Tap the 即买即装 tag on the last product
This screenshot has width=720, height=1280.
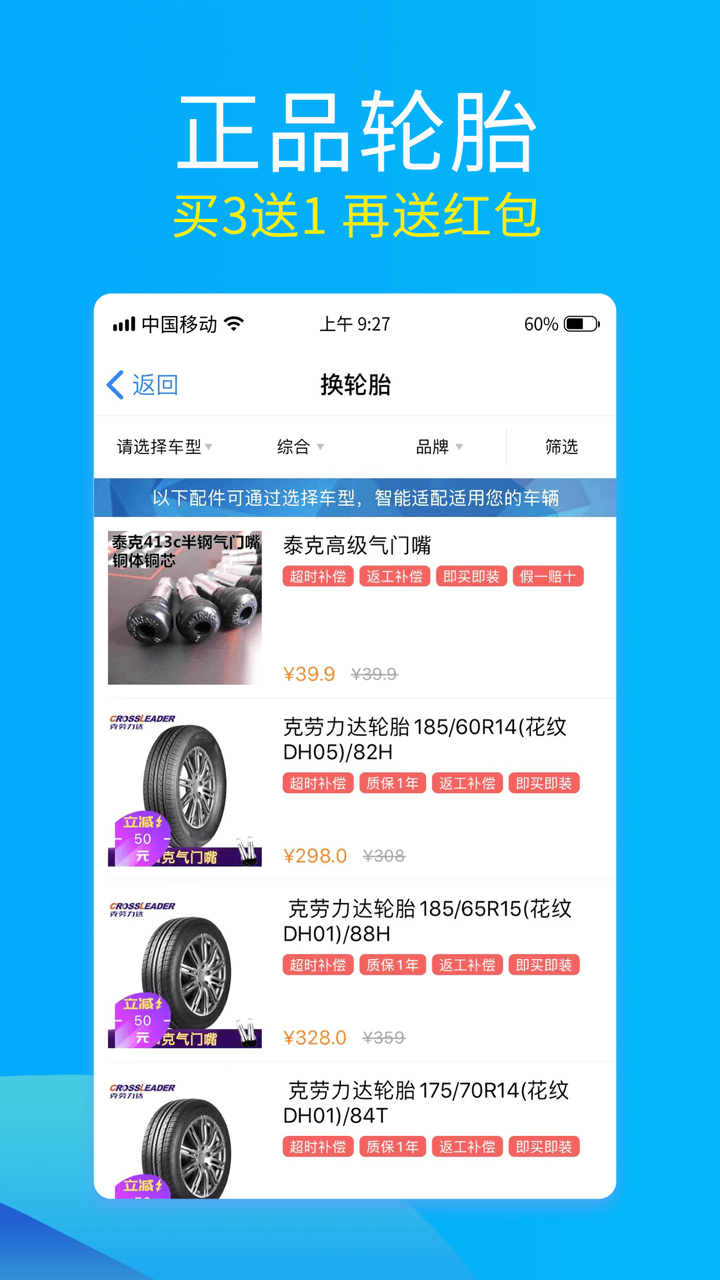point(544,1146)
